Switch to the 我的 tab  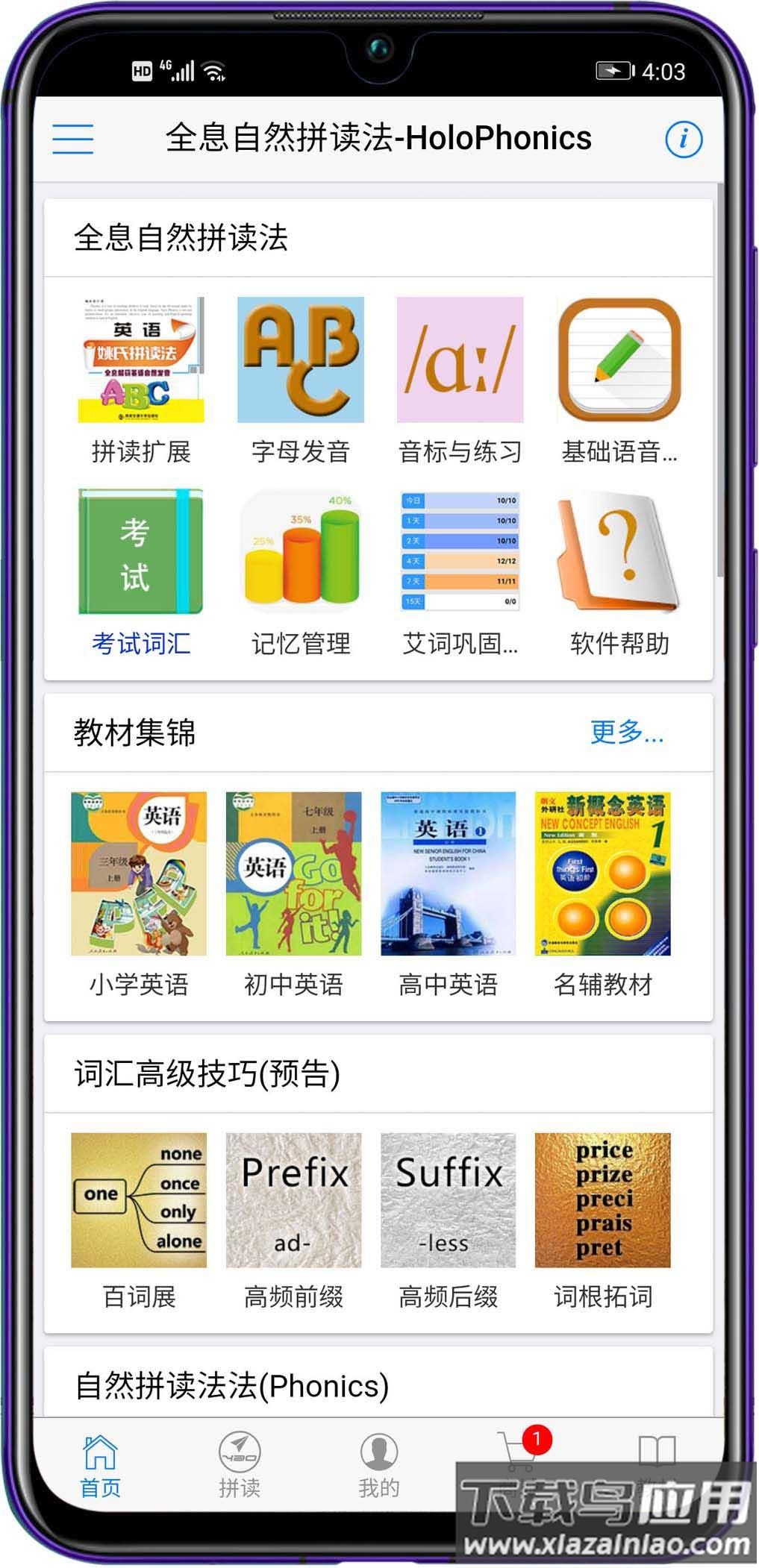tap(379, 1464)
